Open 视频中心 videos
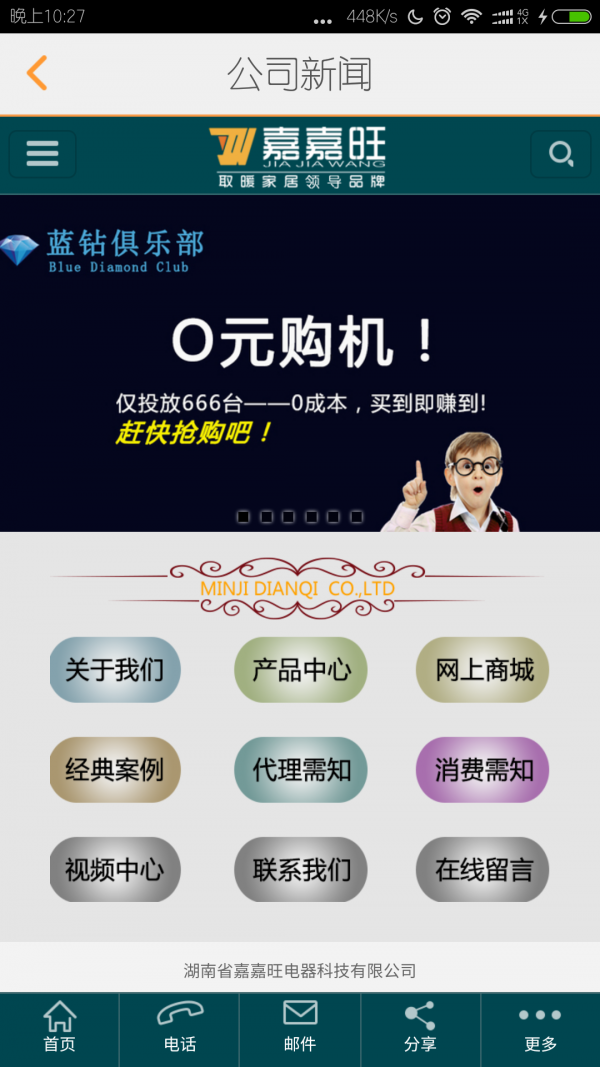 115,870
